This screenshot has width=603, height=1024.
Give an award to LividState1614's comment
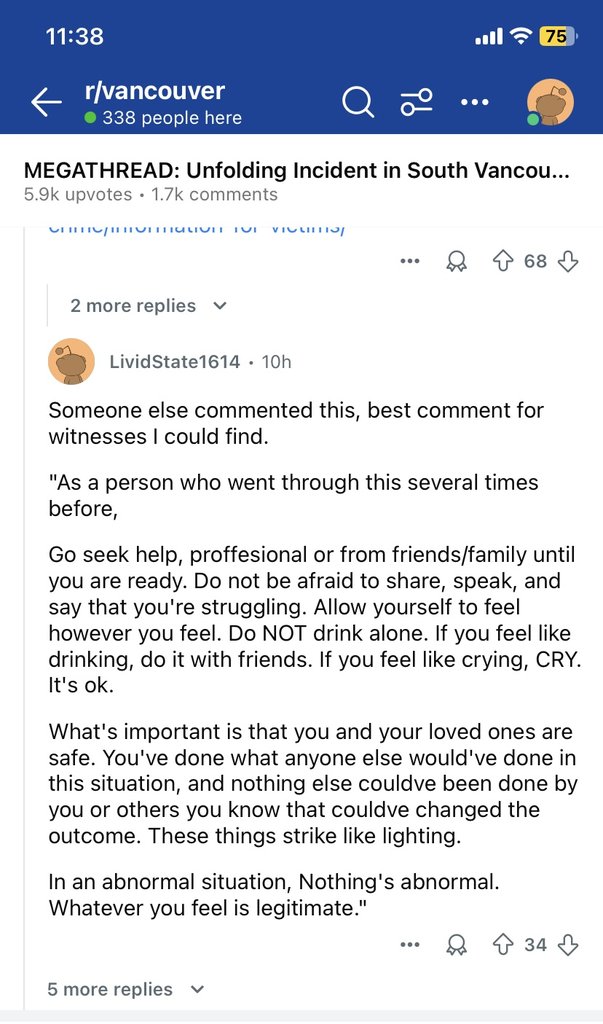(456, 945)
